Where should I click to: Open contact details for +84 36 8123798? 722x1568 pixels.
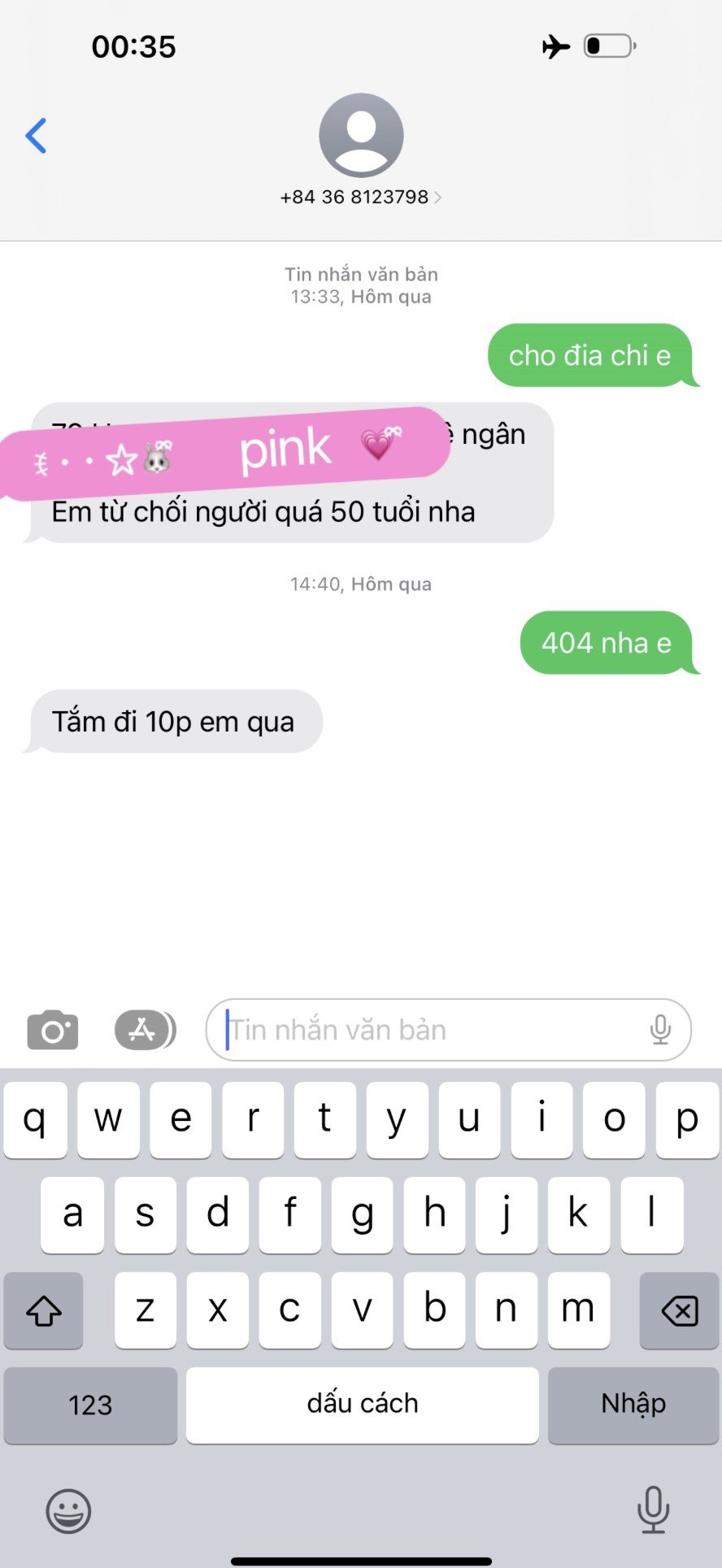click(x=360, y=197)
